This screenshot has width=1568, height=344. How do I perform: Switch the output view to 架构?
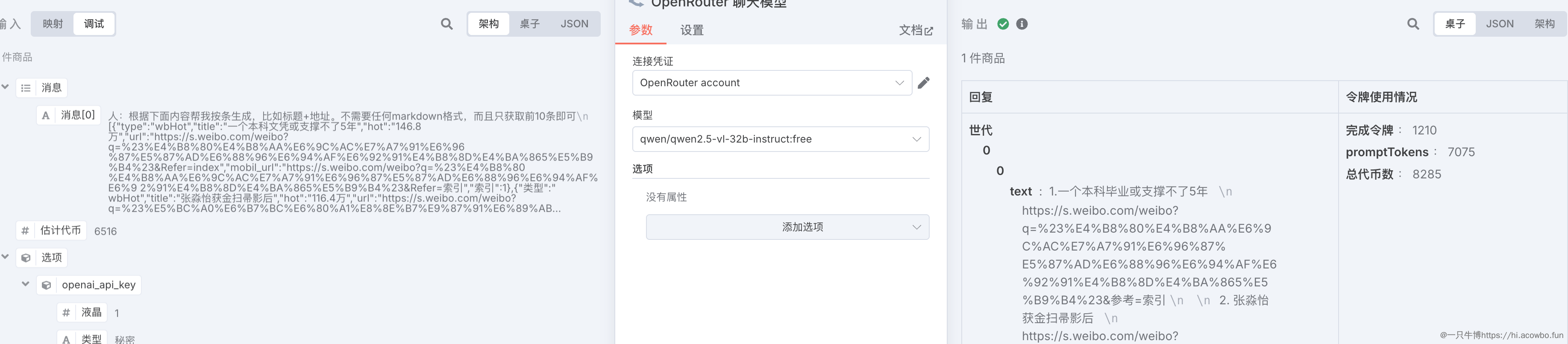(1544, 24)
